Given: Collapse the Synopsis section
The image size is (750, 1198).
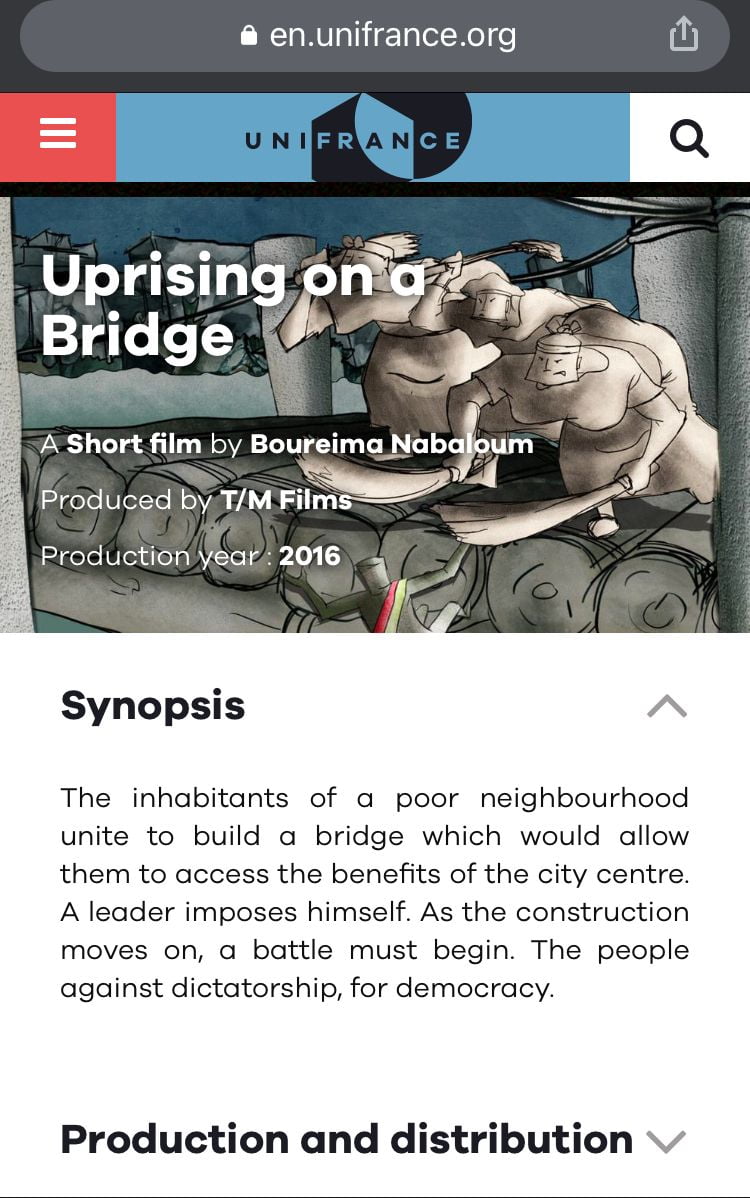Looking at the screenshot, I should click(x=666, y=707).
